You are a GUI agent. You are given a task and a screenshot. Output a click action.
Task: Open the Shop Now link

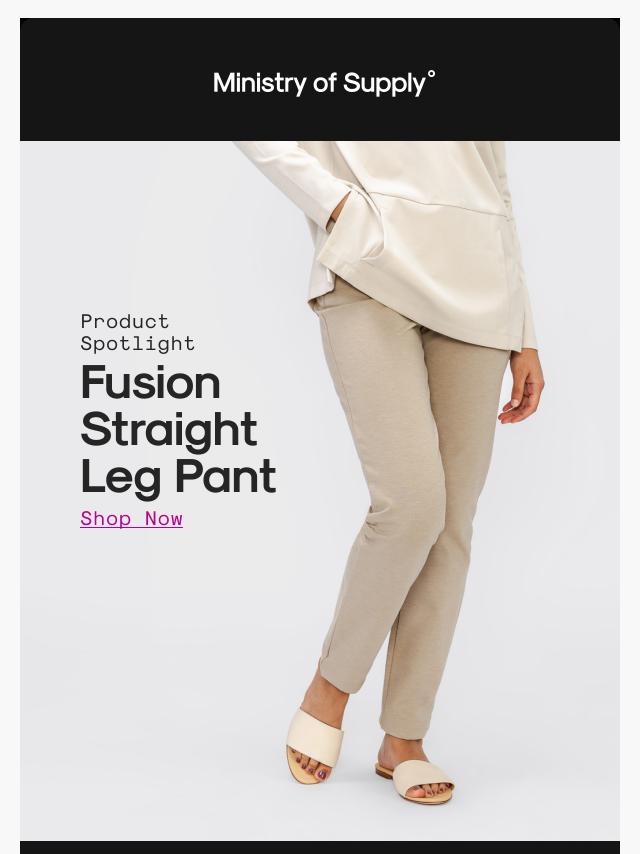131,518
